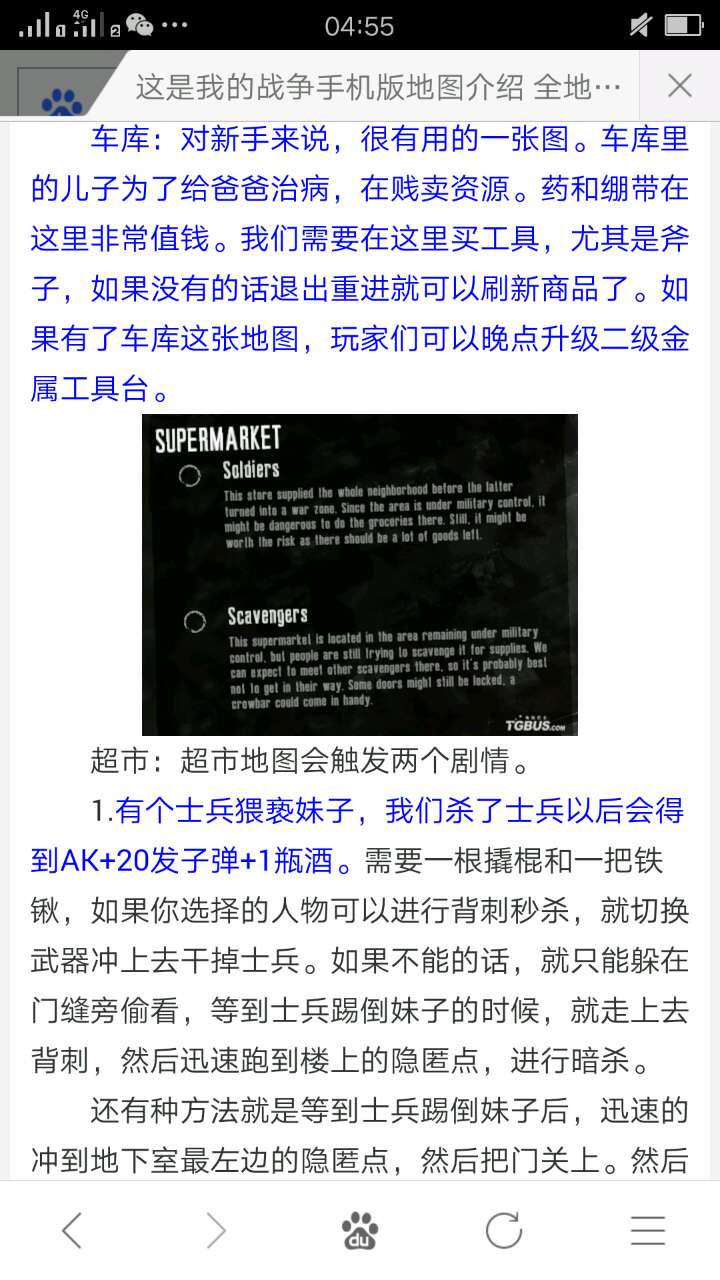Open the Baidu paw home button

360,1230
